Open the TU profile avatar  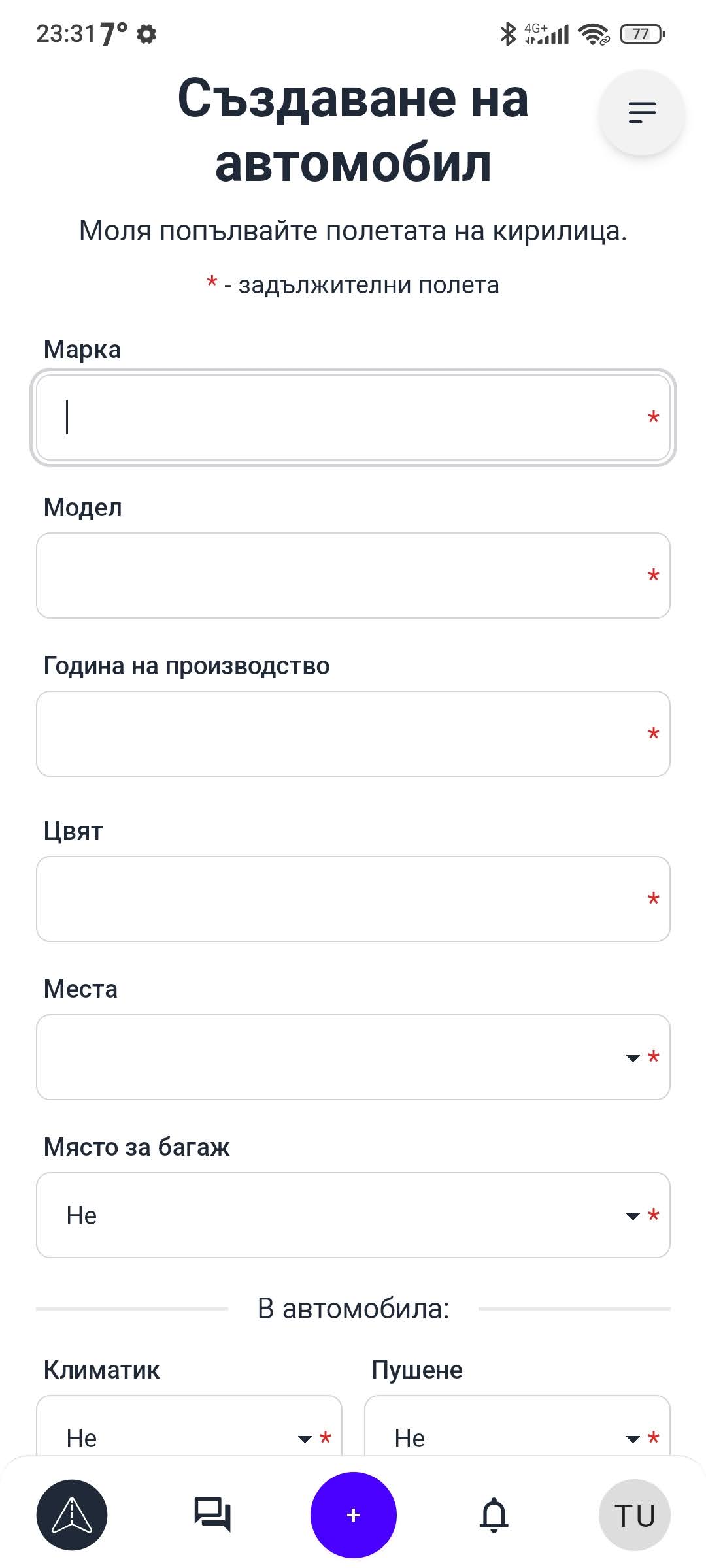point(635,1515)
